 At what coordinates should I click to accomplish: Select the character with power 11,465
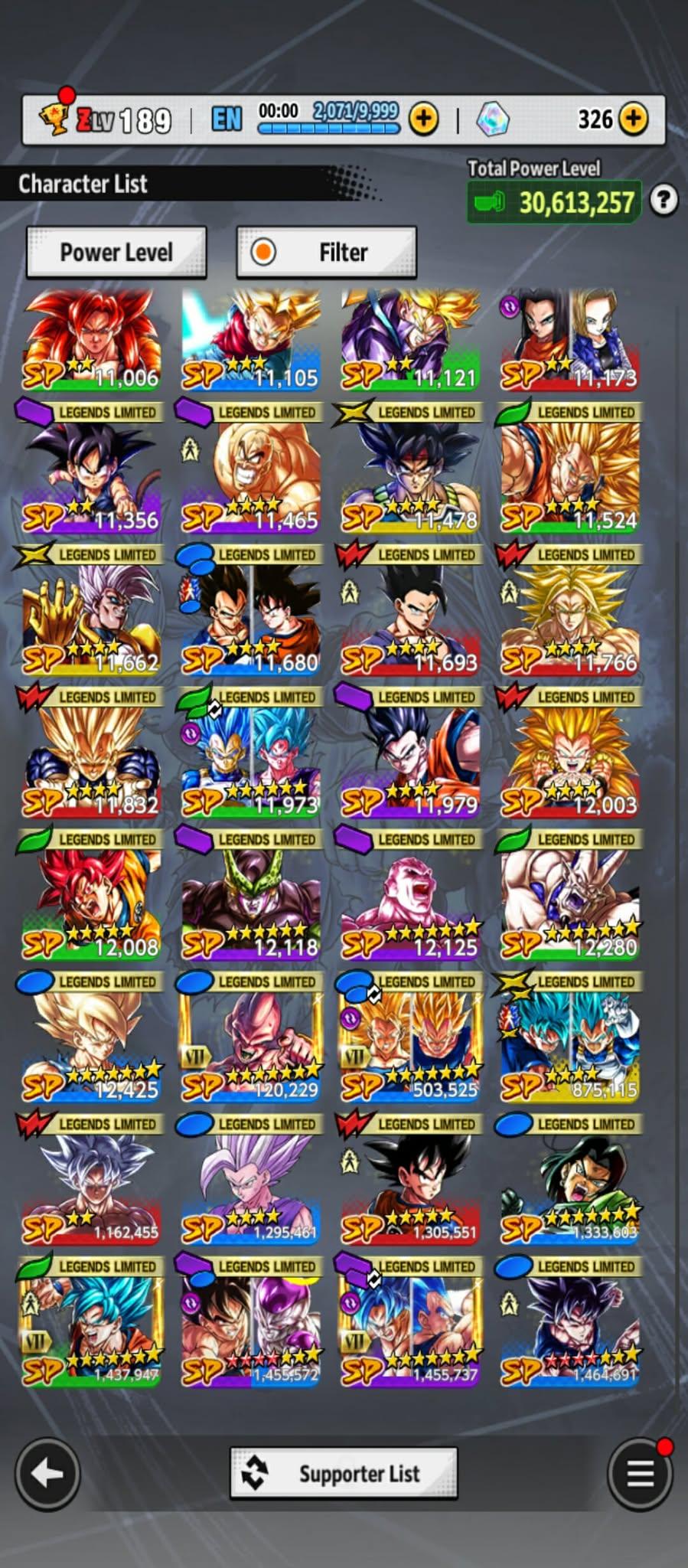click(251, 475)
